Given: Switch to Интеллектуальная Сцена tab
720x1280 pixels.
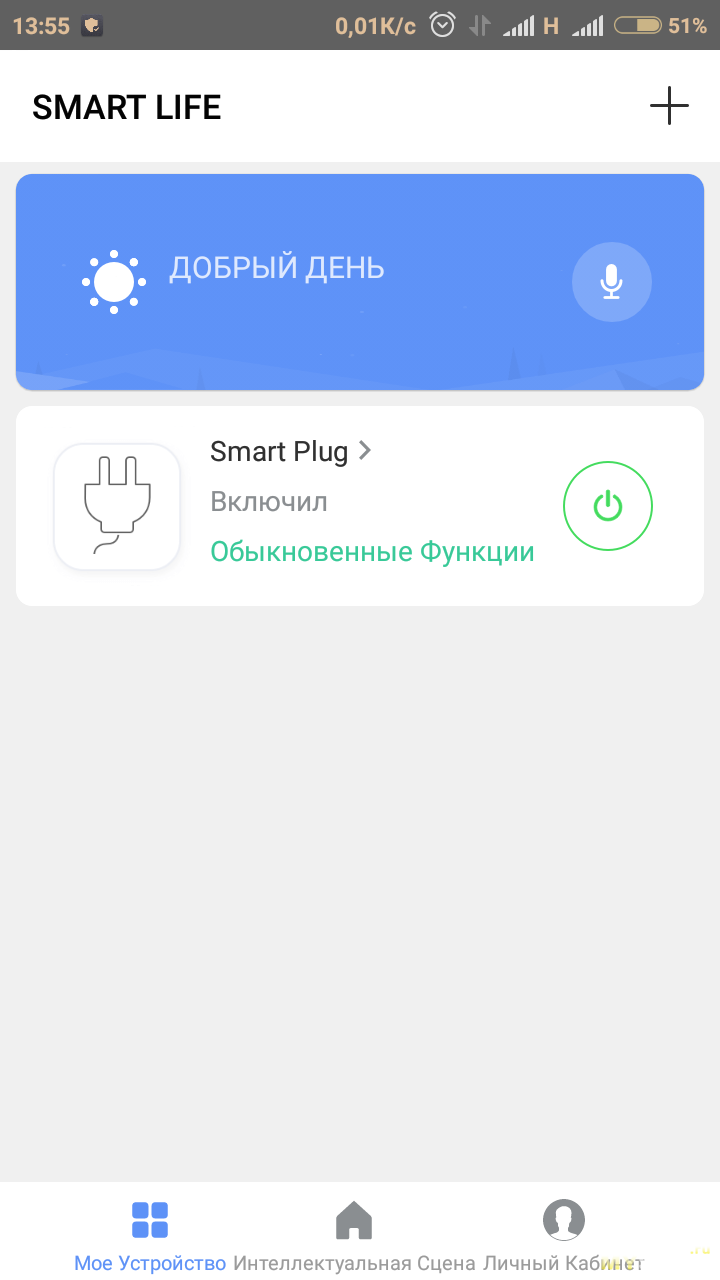Looking at the screenshot, I should [355, 1236].
